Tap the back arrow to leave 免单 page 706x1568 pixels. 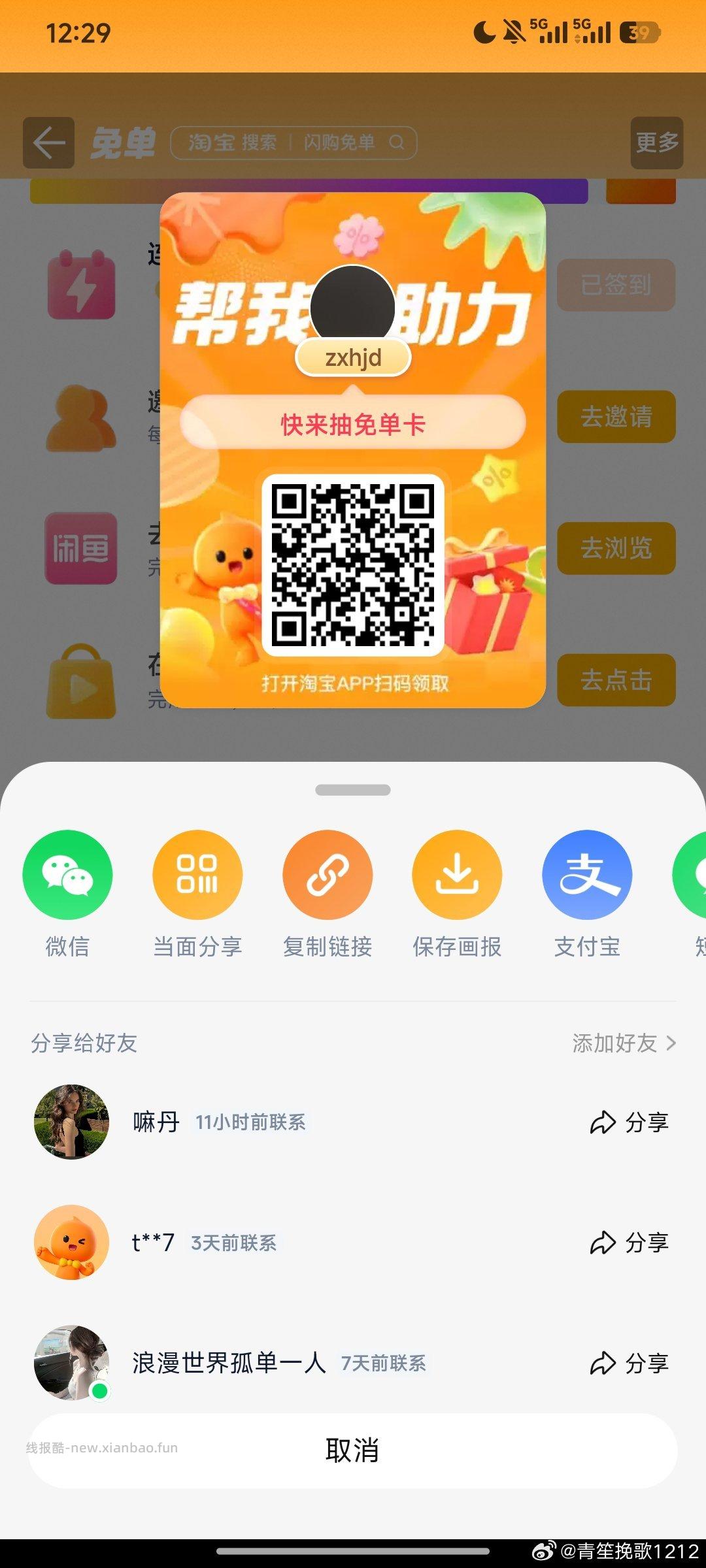[48, 143]
